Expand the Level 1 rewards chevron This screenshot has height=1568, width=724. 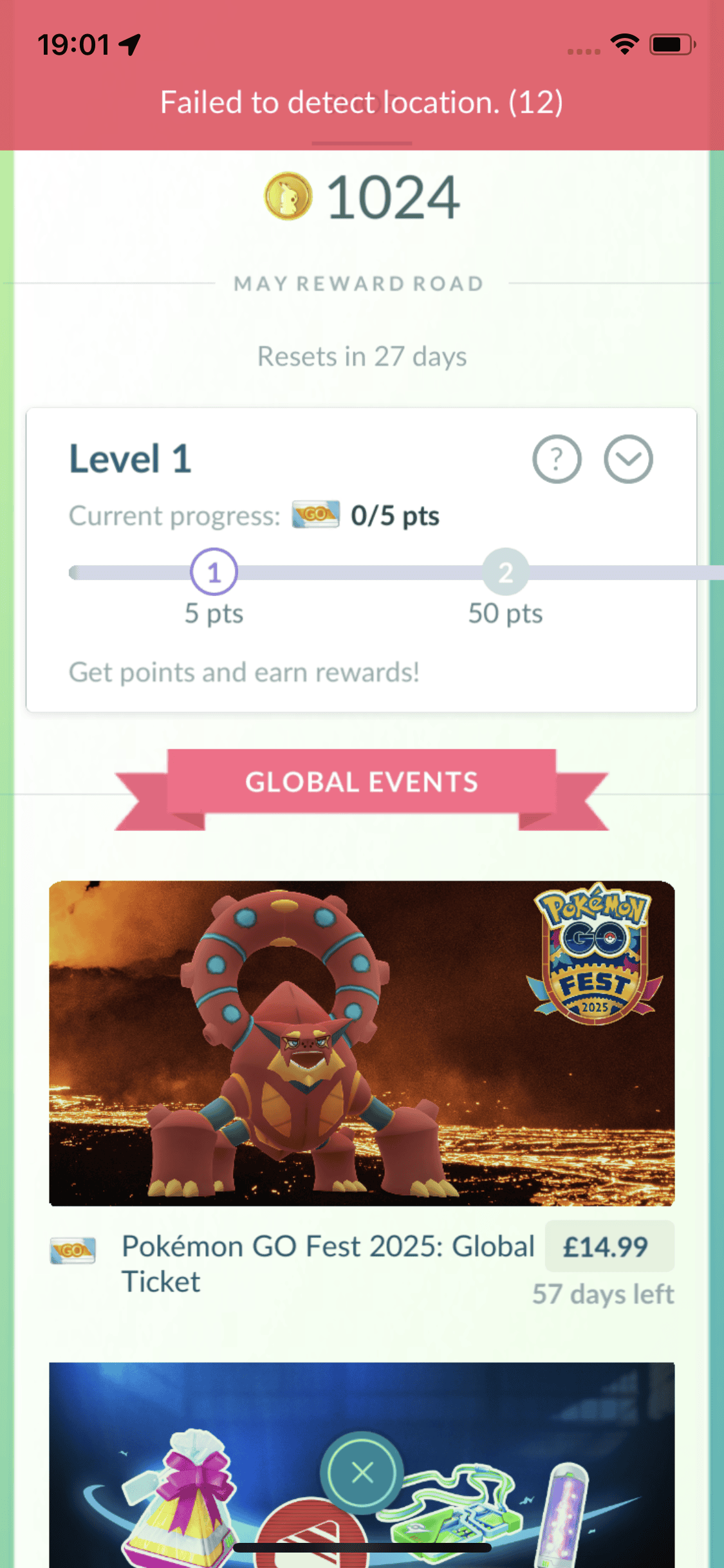pyautogui.click(x=628, y=460)
